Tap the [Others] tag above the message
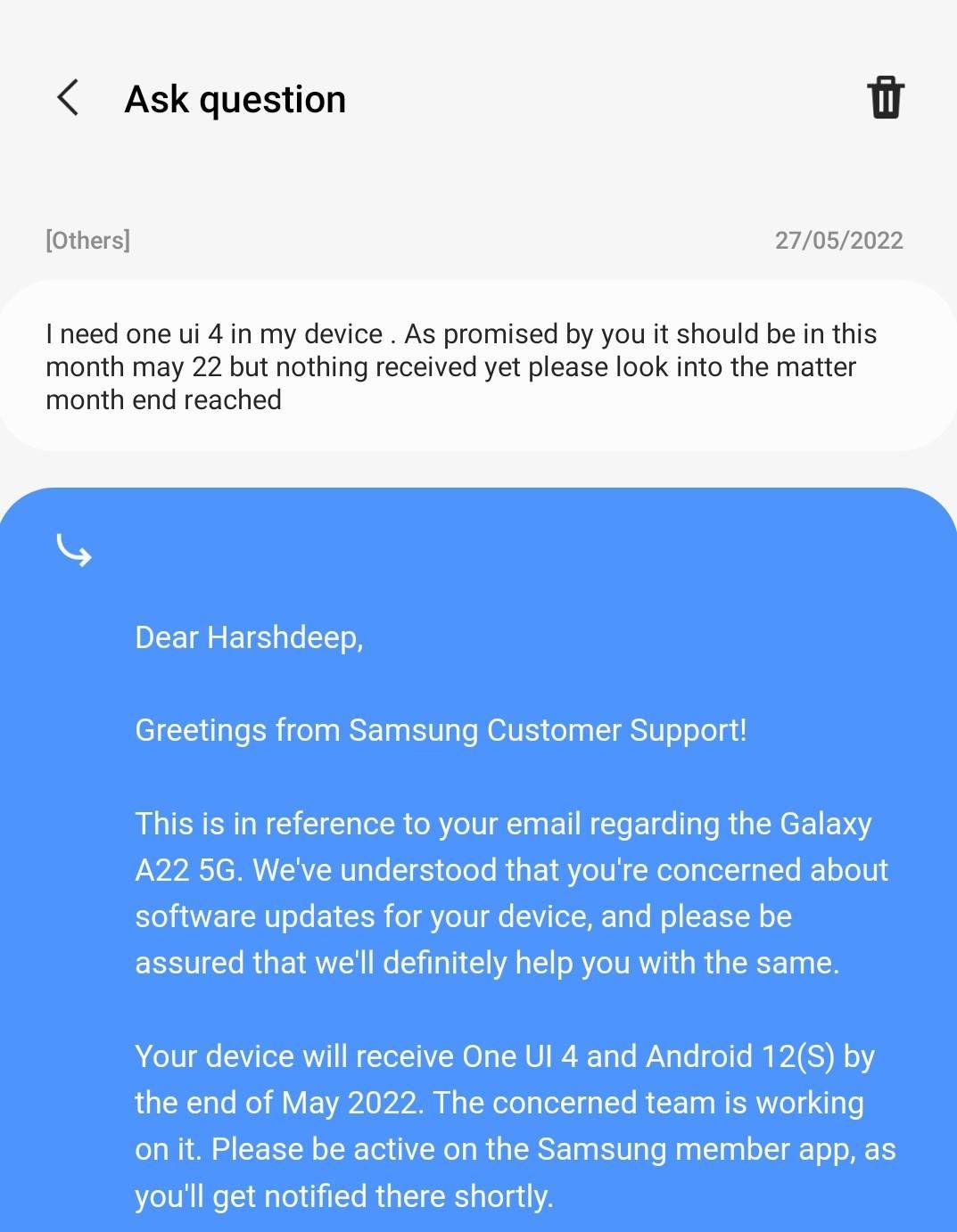The height and width of the screenshot is (1232, 957). pyautogui.click(x=87, y=239)
